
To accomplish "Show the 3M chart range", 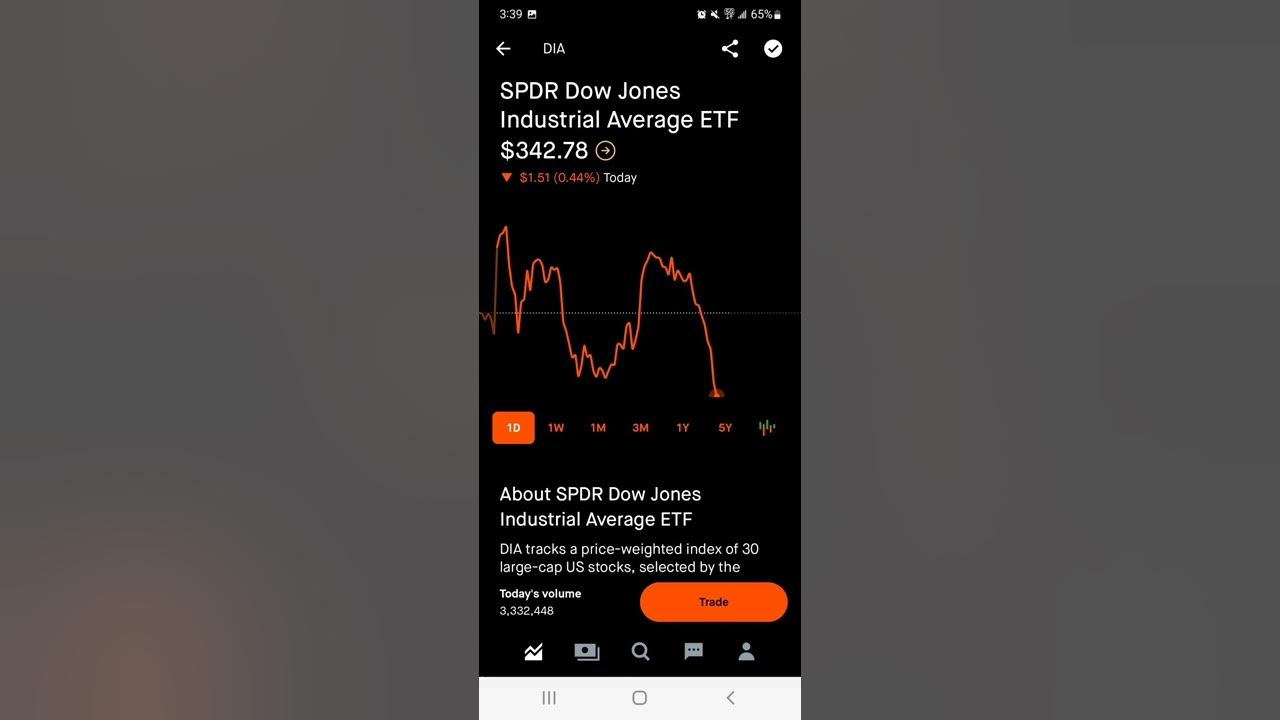I will pos(640,428).
